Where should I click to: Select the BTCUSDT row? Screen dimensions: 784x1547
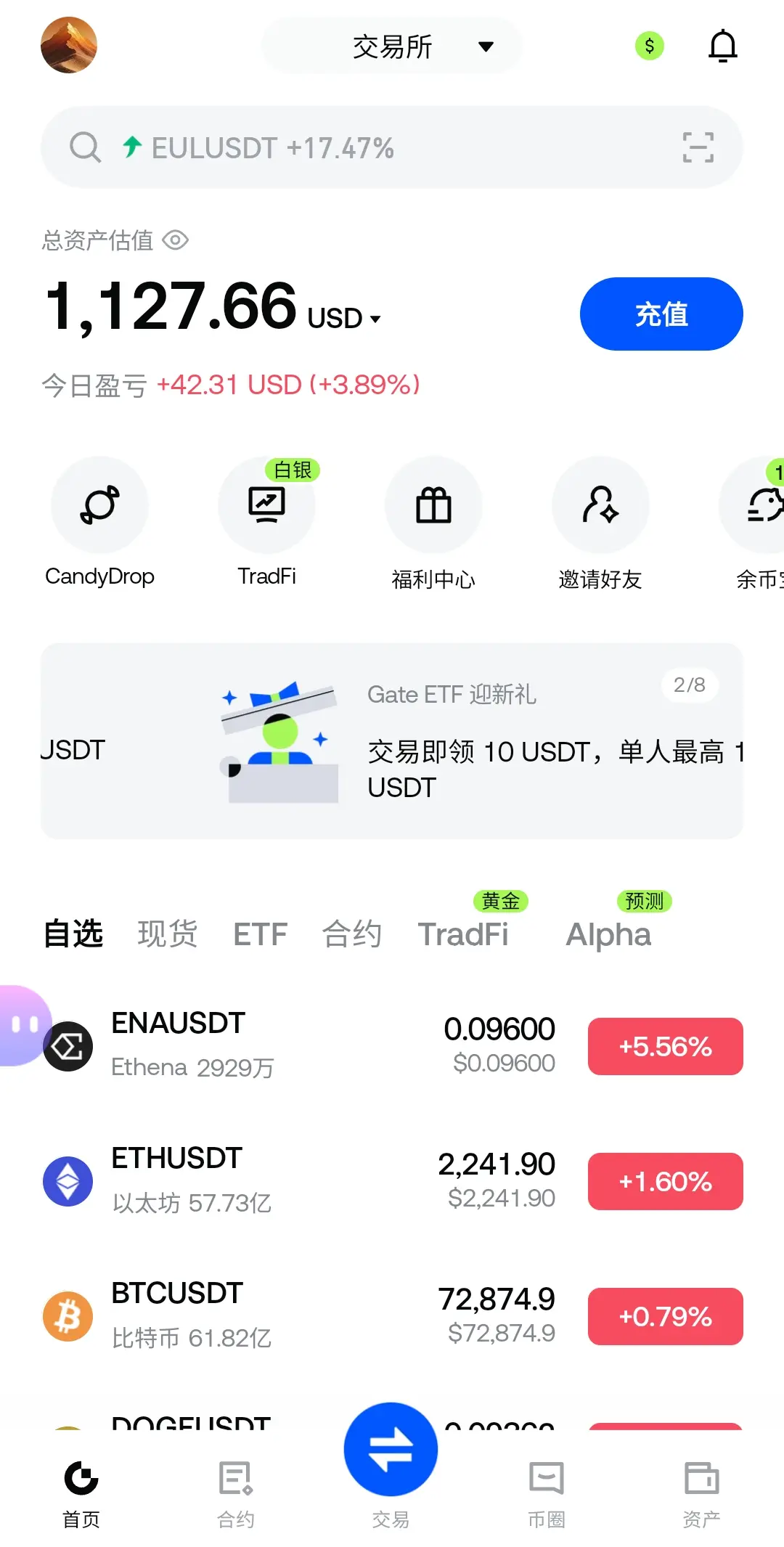(x=290, y=1315)
